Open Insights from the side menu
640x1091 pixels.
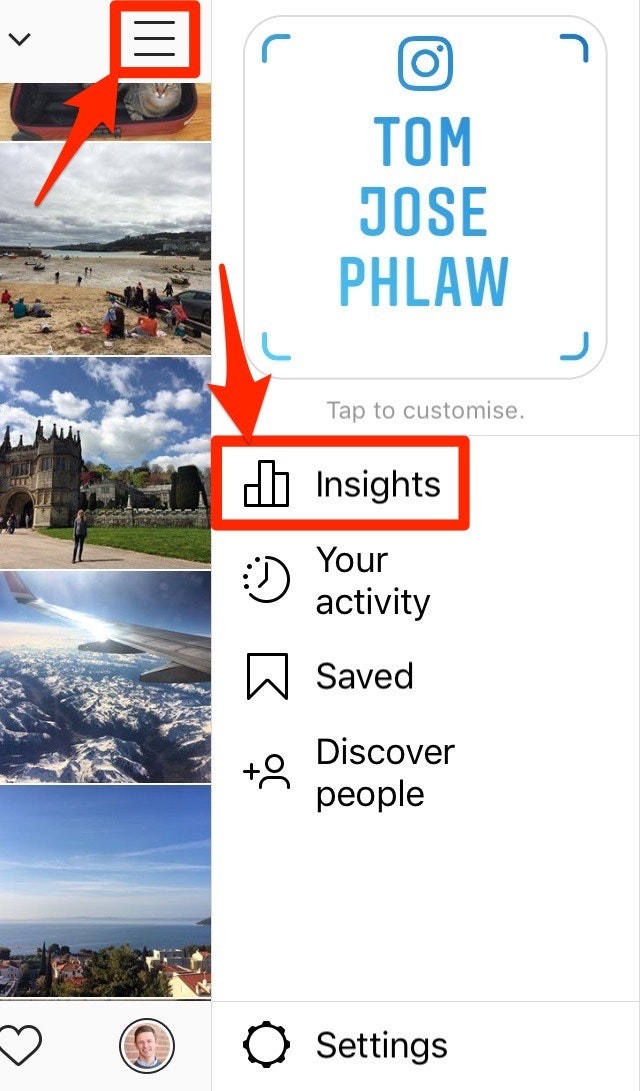coord(341,485)
